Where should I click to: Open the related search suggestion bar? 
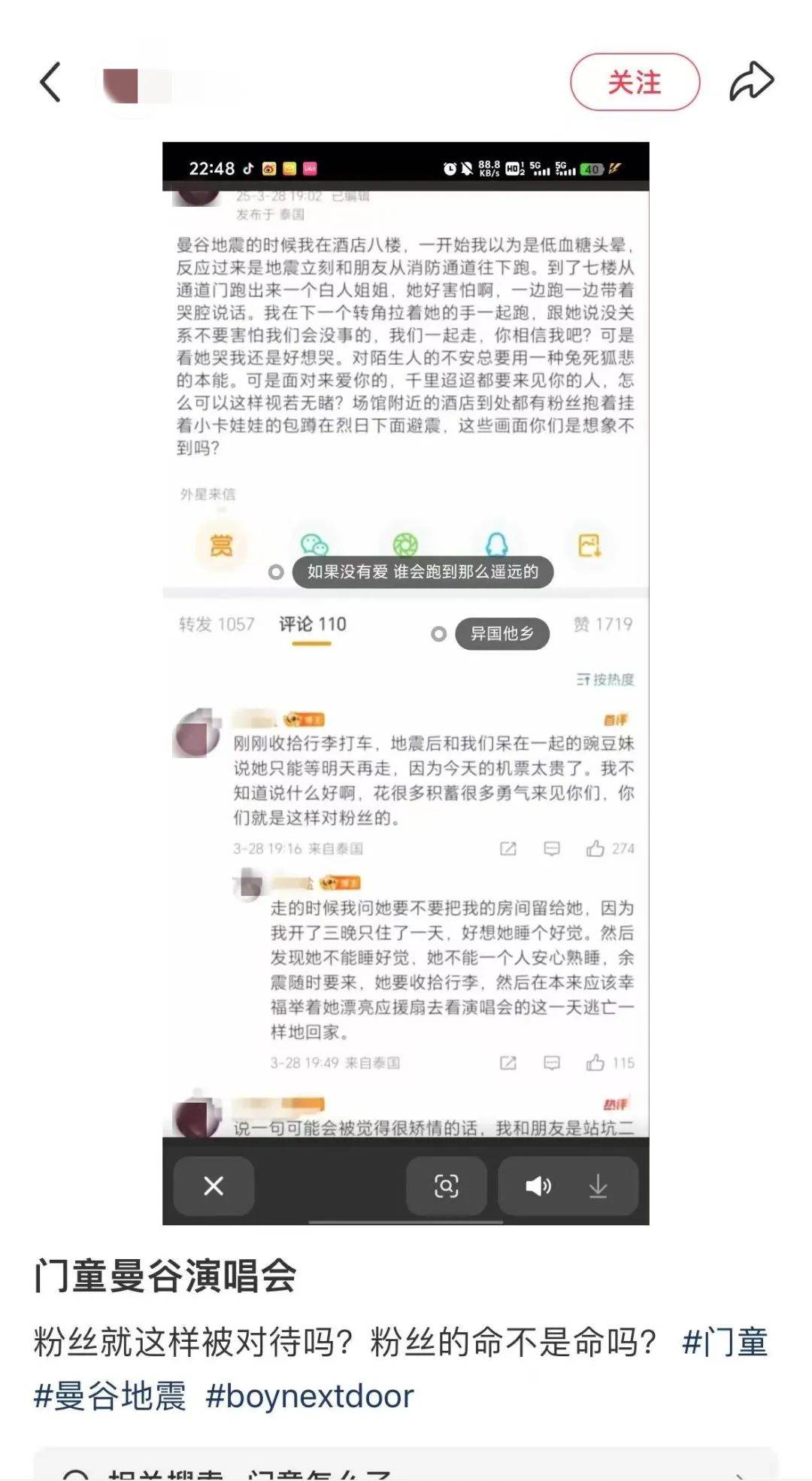(405, 1467)
